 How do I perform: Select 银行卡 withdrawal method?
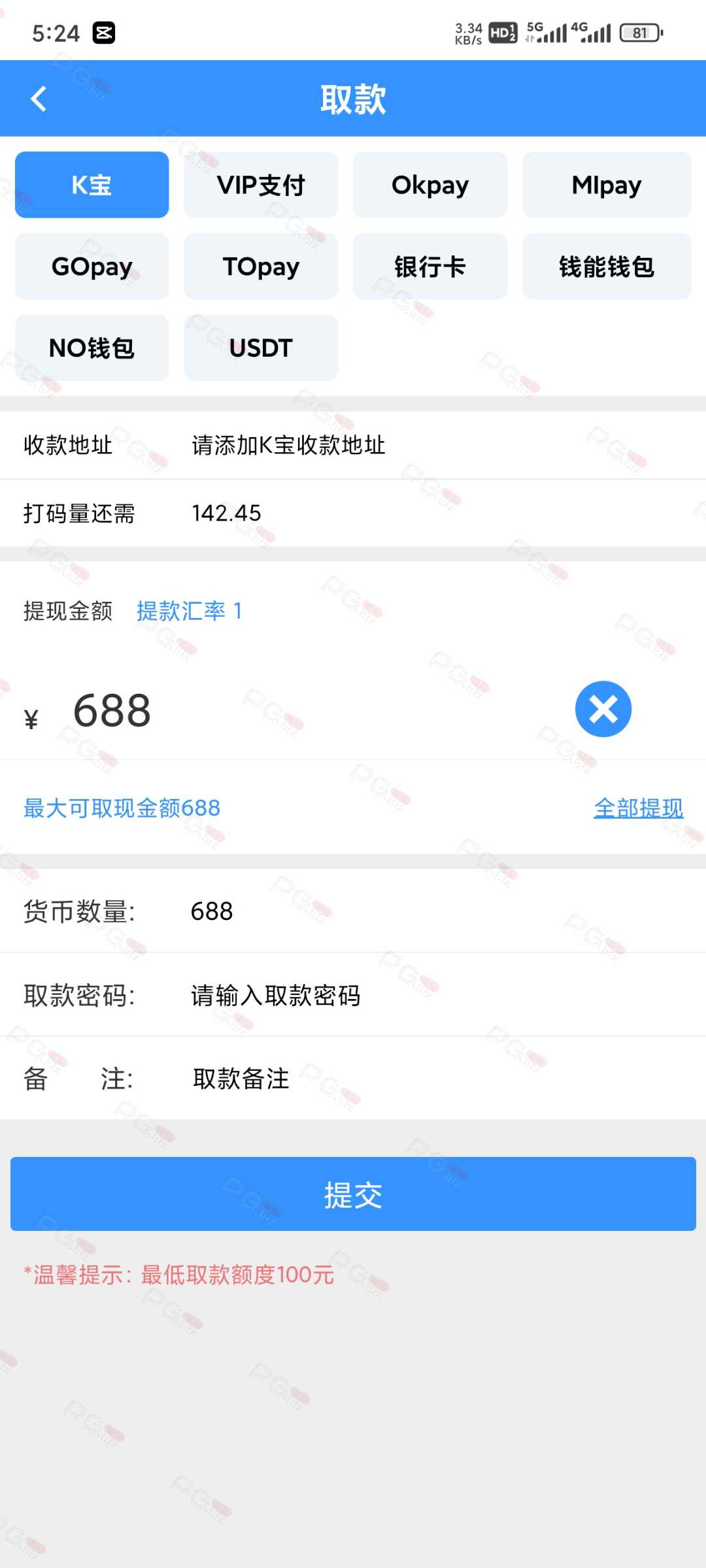tap(430, 267)
